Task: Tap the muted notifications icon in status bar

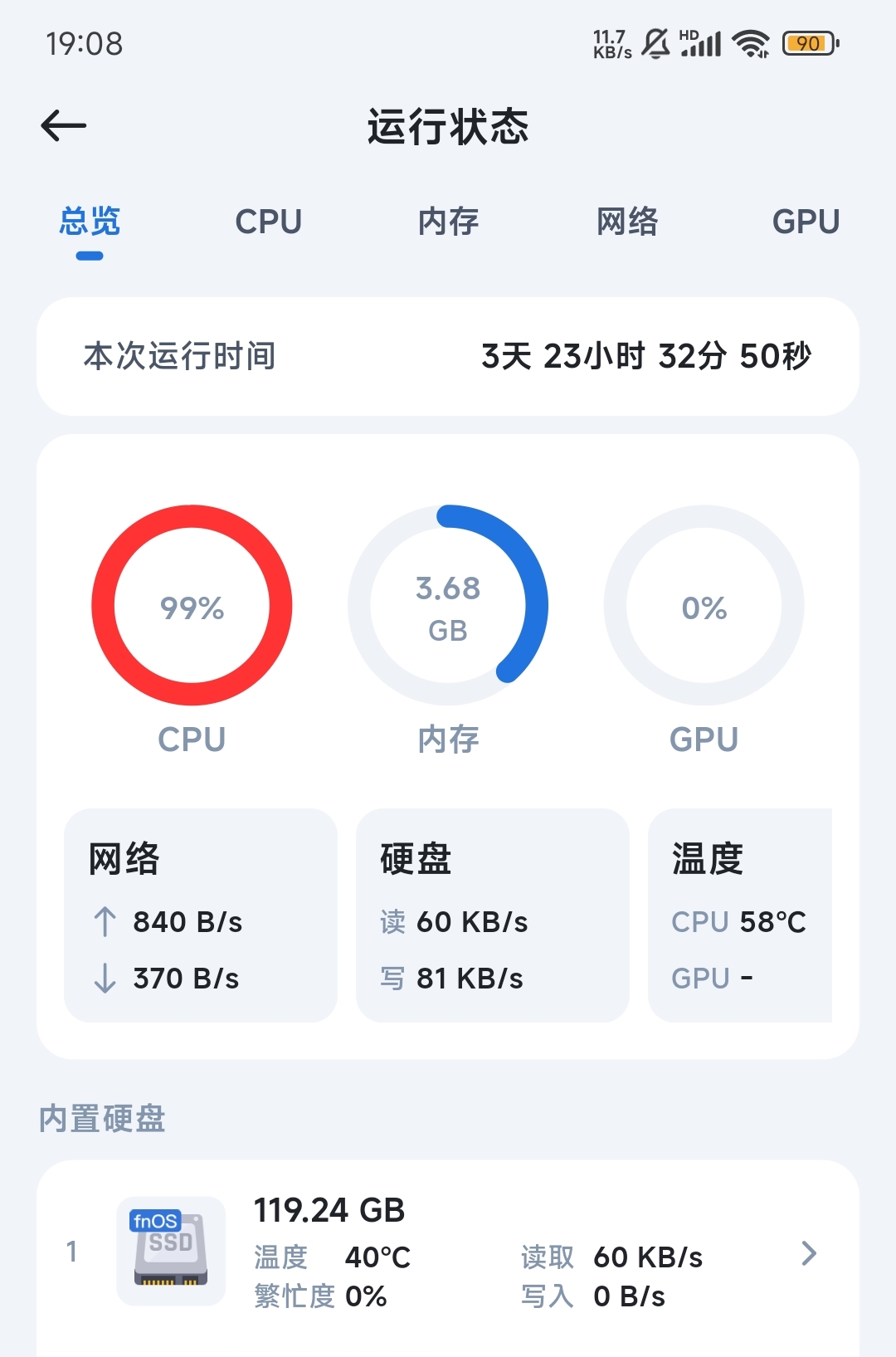Action: [x=655, y=43]
